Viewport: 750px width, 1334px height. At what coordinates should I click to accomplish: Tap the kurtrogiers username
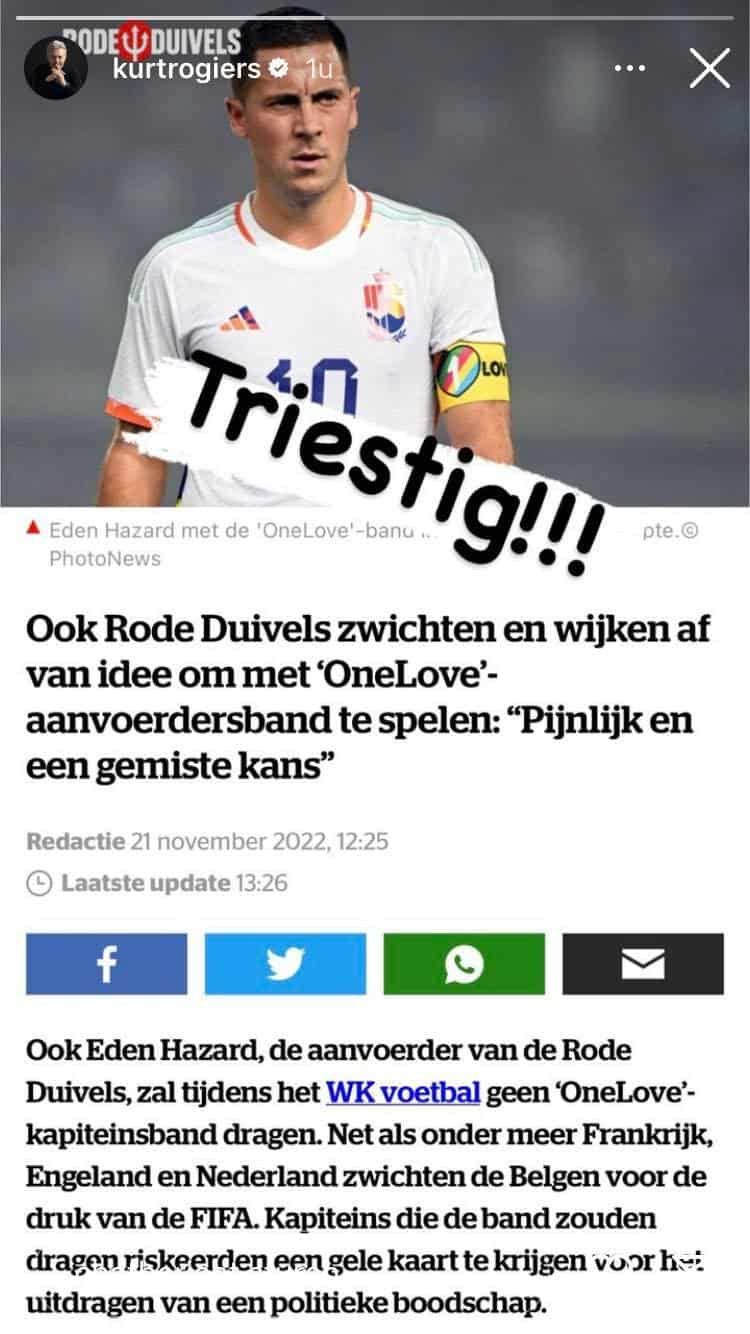pyautogui.click(x=187, y=69)
